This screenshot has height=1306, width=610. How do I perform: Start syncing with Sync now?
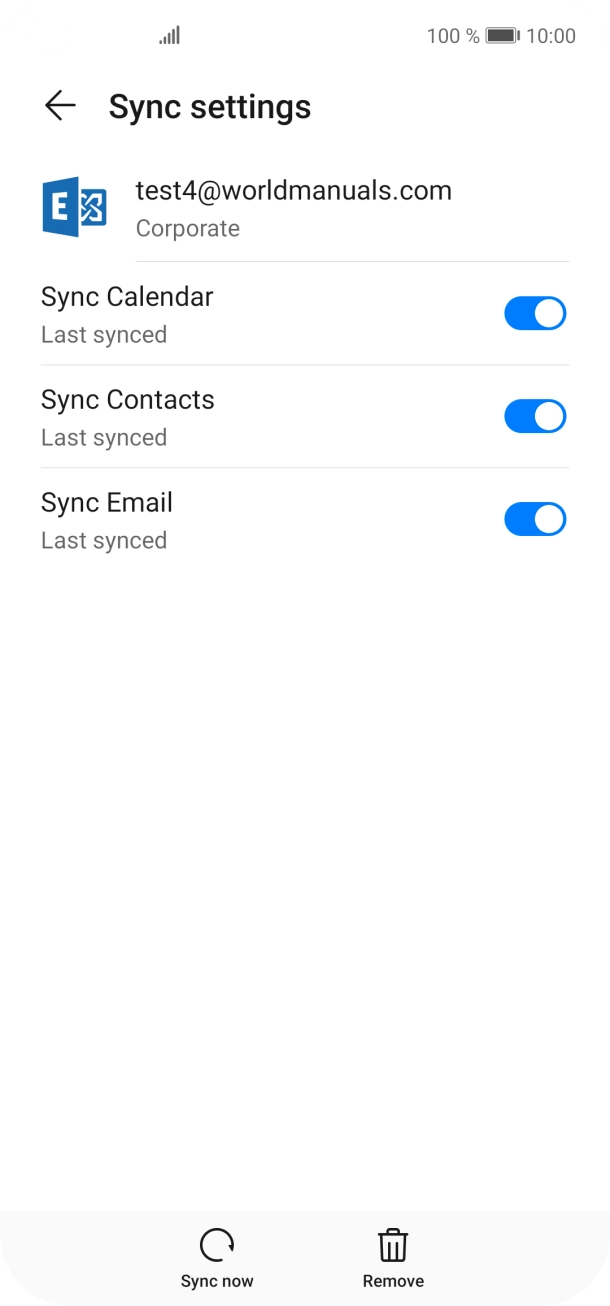217,1257
